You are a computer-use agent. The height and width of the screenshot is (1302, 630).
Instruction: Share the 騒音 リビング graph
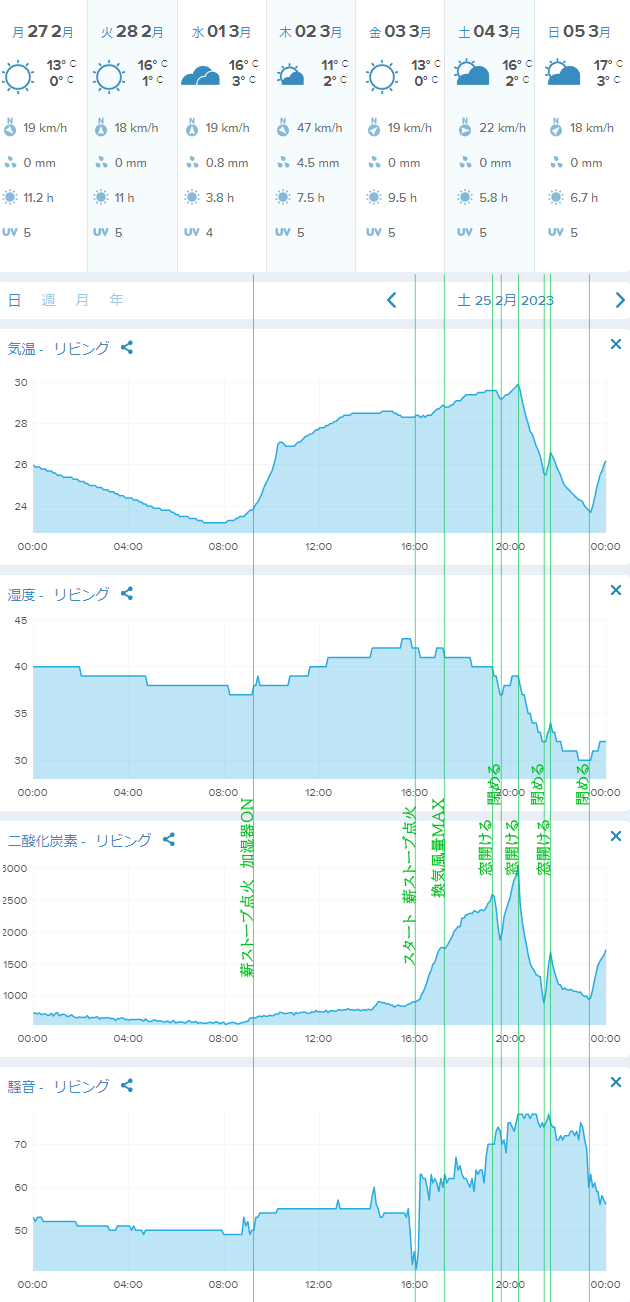click(127, 1085)
